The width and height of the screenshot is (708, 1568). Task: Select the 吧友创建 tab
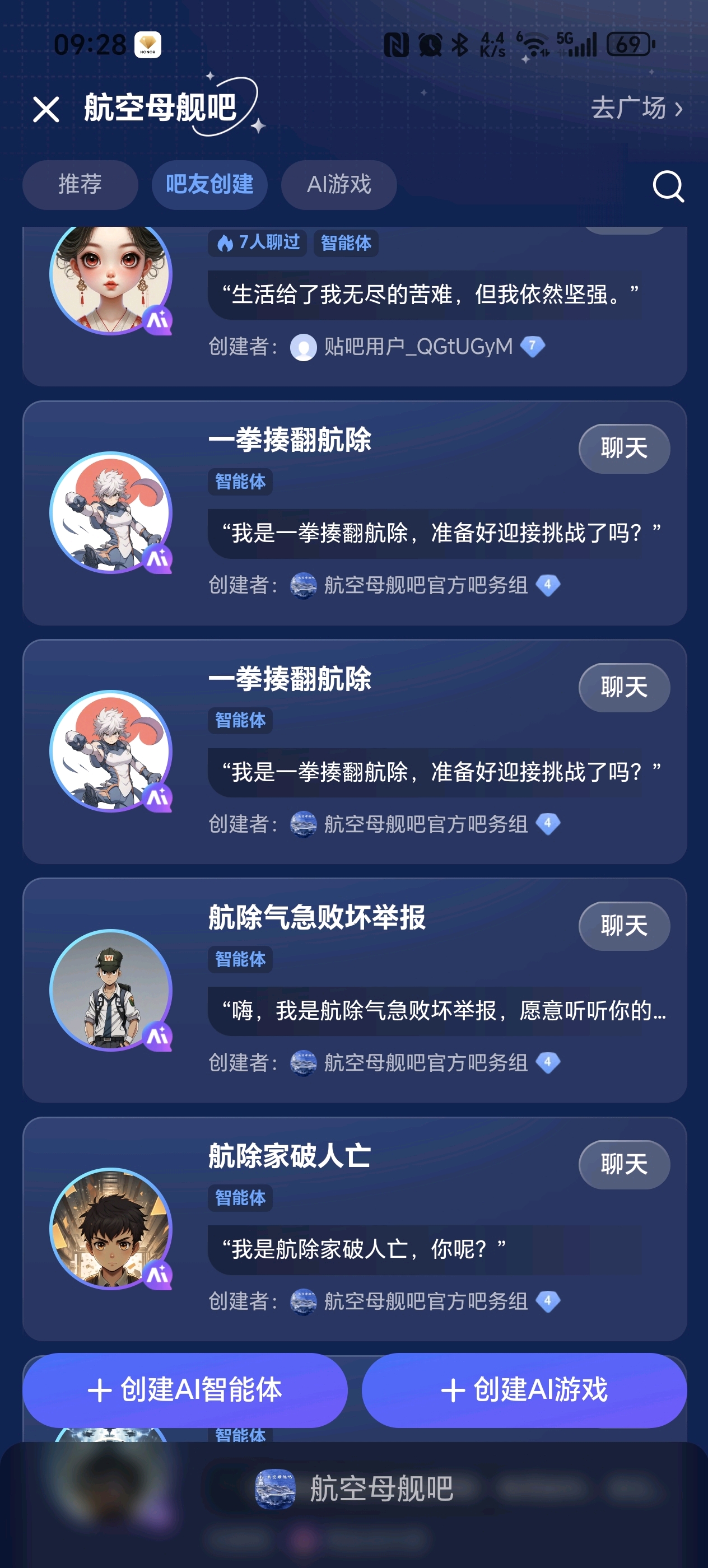(209, 184)
